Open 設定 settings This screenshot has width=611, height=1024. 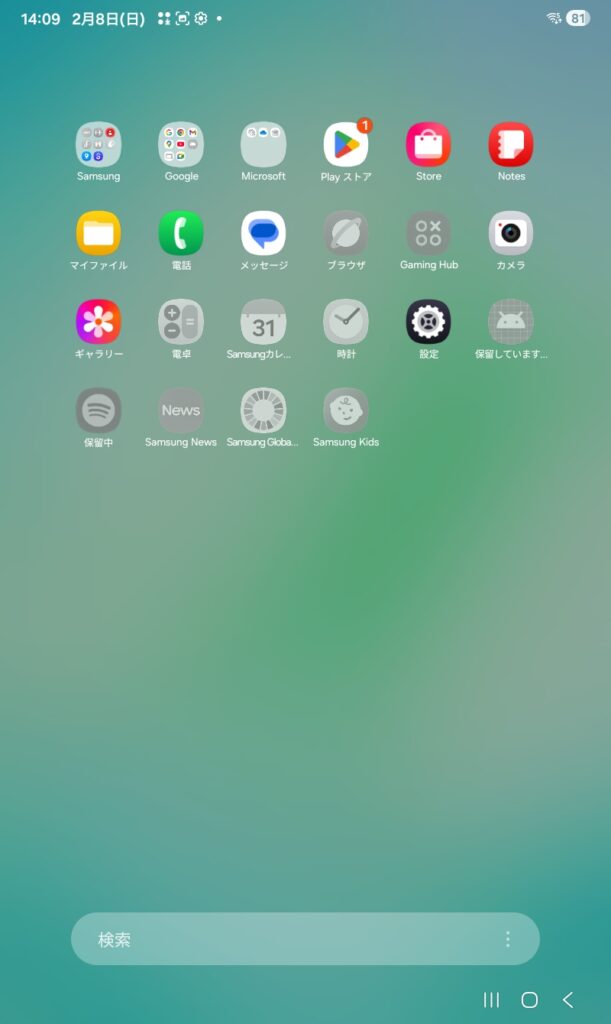pos(428,322)
